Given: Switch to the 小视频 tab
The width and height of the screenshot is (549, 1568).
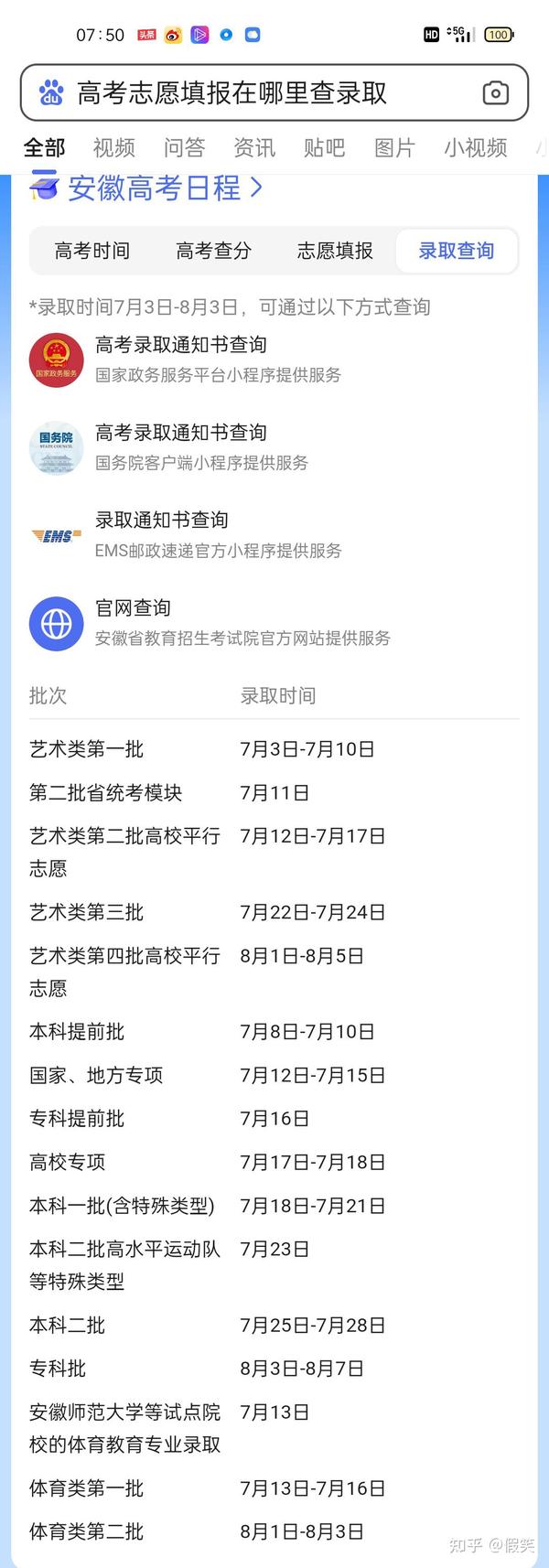Looking at the screenshot, I should [475, 148].
